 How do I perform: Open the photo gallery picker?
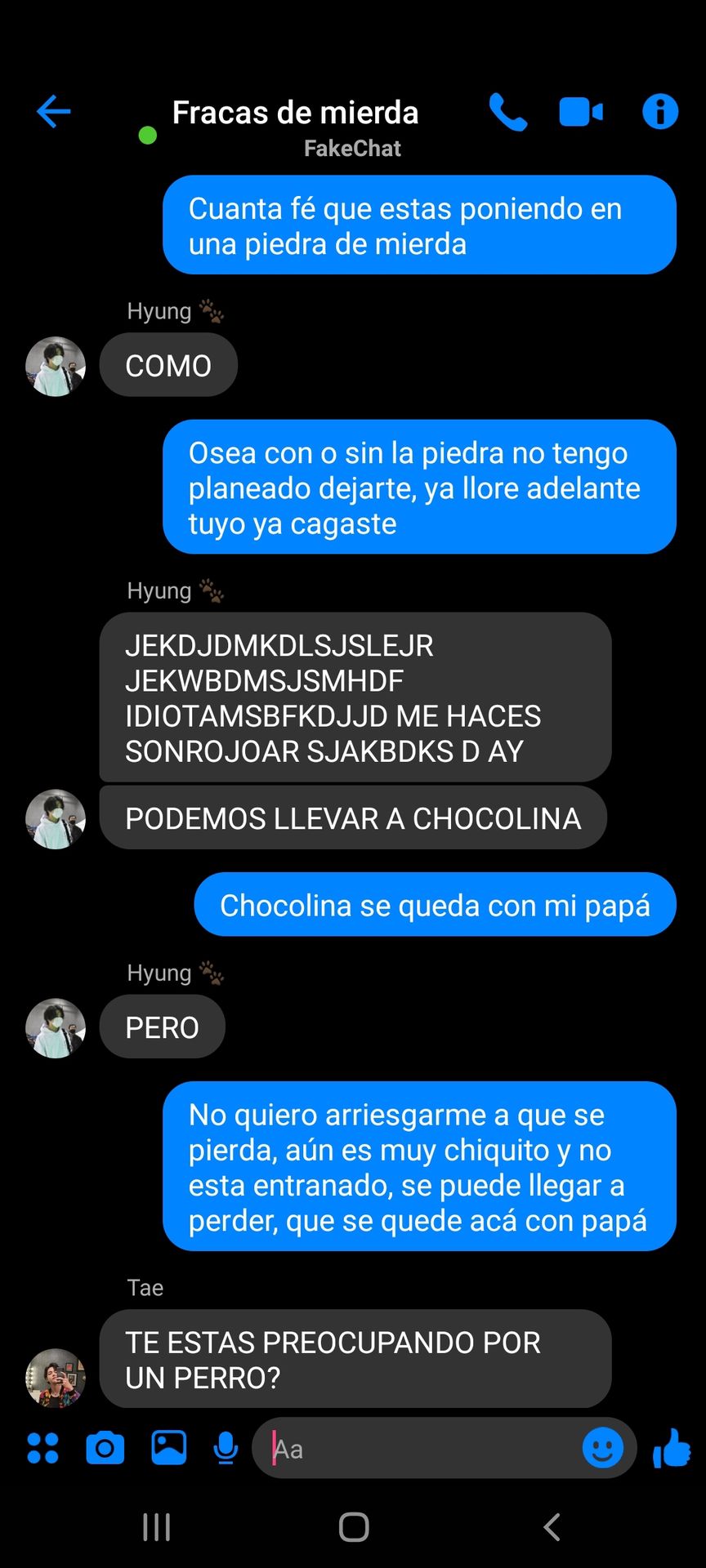point(169,1448)
